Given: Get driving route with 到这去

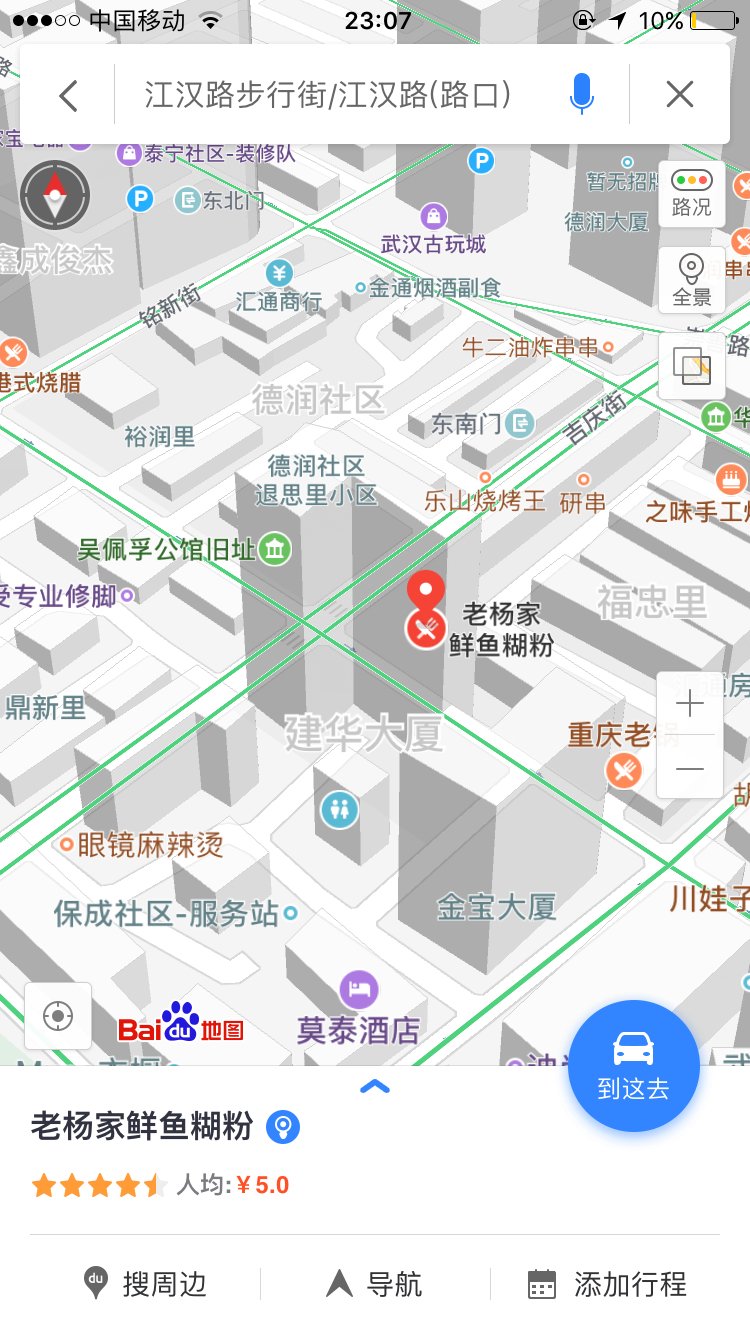Looking at the screenshot, I should coord(633,1065).
